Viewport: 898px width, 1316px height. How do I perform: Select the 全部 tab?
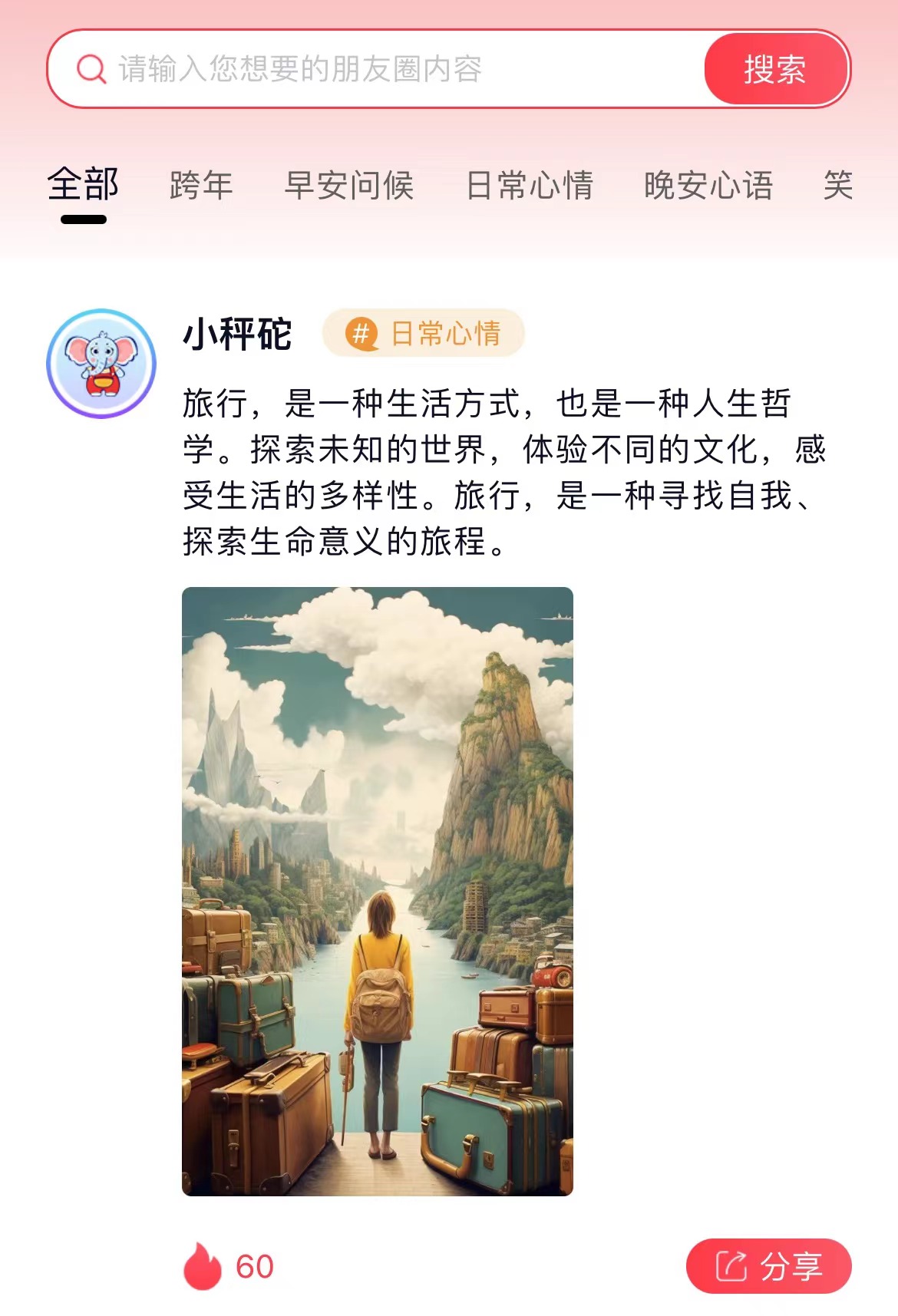pos(83,186)
